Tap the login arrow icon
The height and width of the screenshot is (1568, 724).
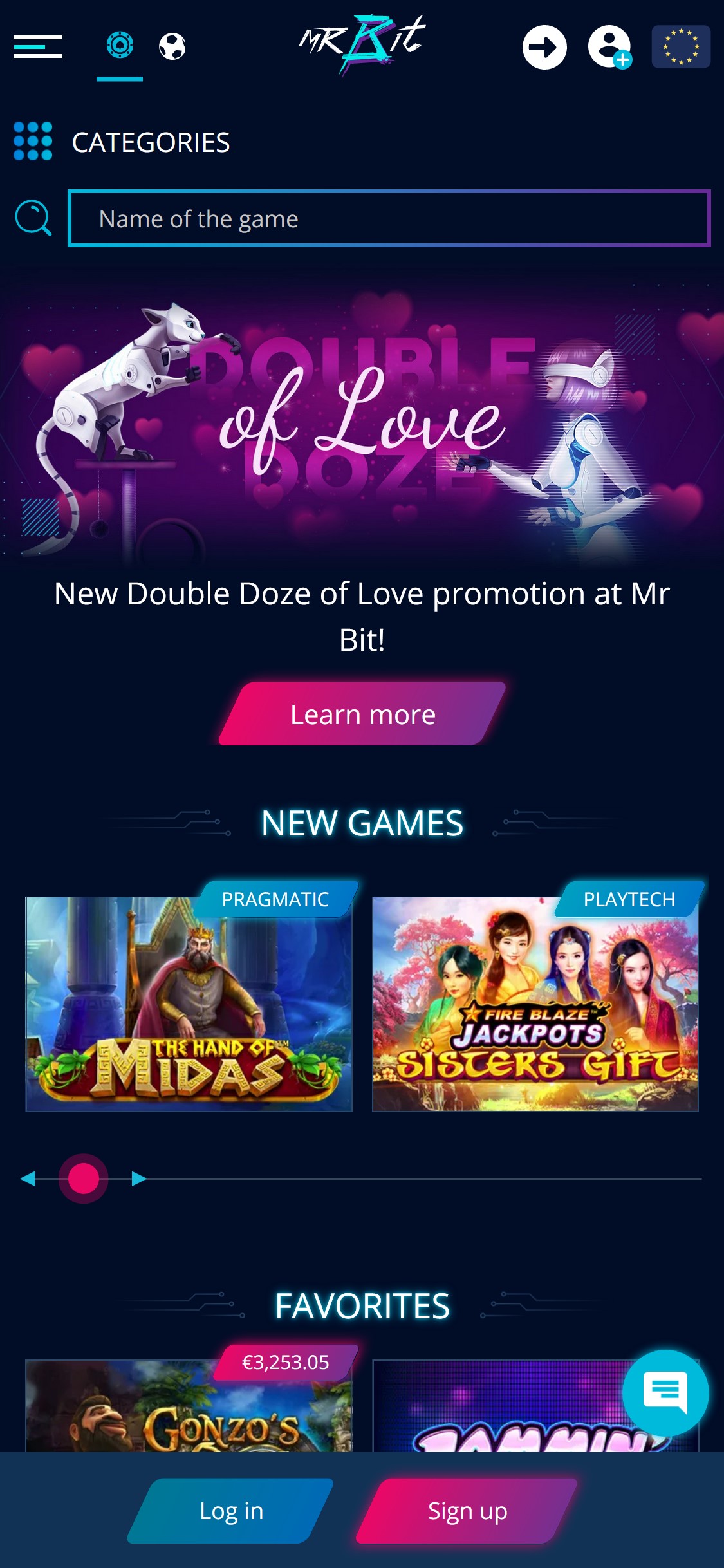tap(544, 47)
